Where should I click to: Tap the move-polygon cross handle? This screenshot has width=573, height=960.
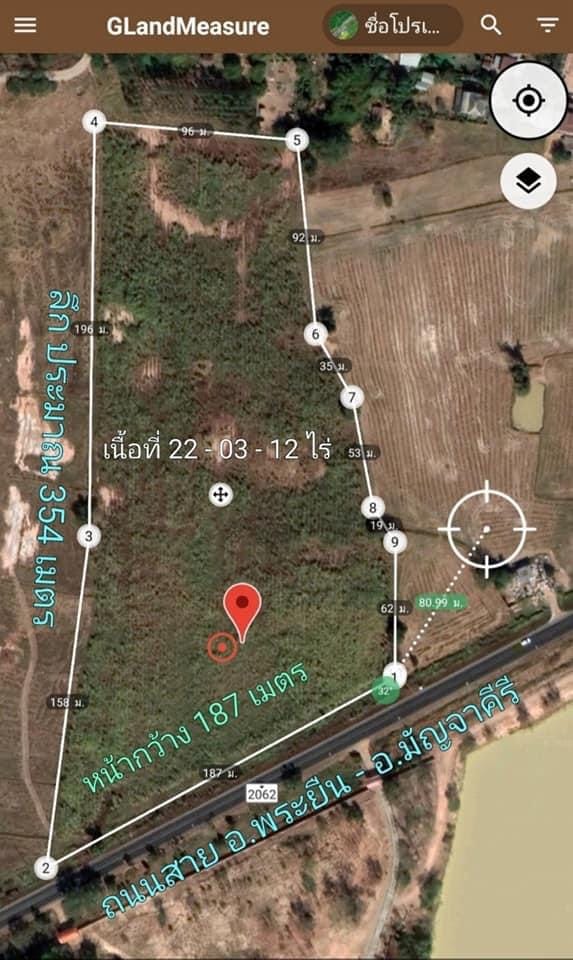[220, 495]
